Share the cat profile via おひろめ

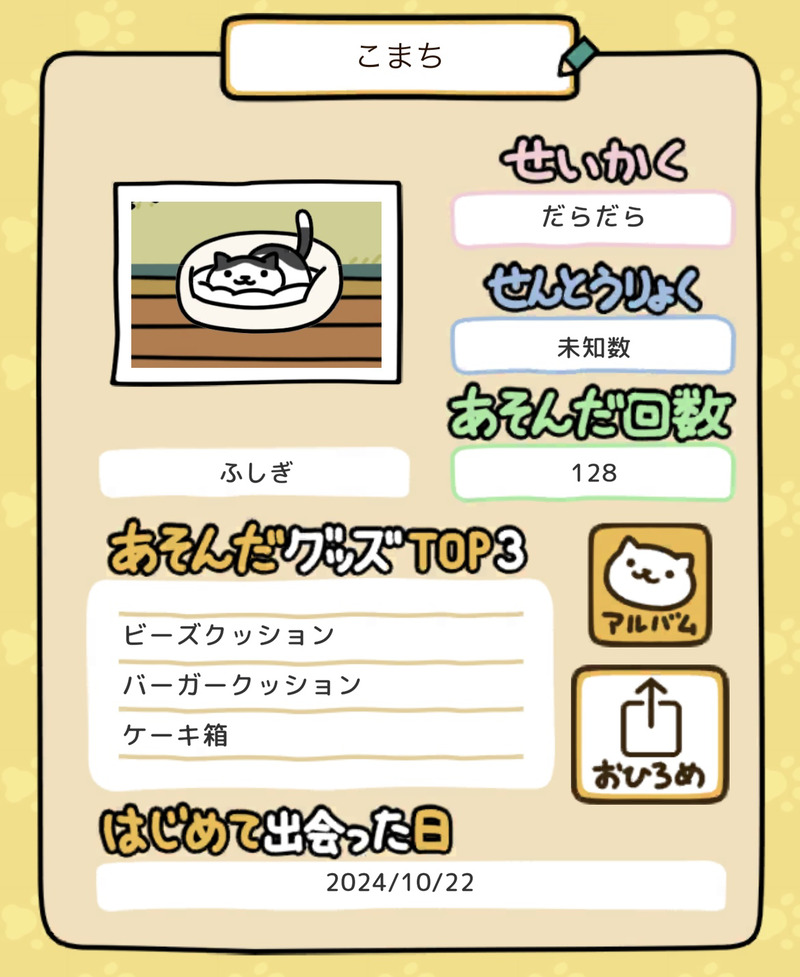click(x=649, y=734)
